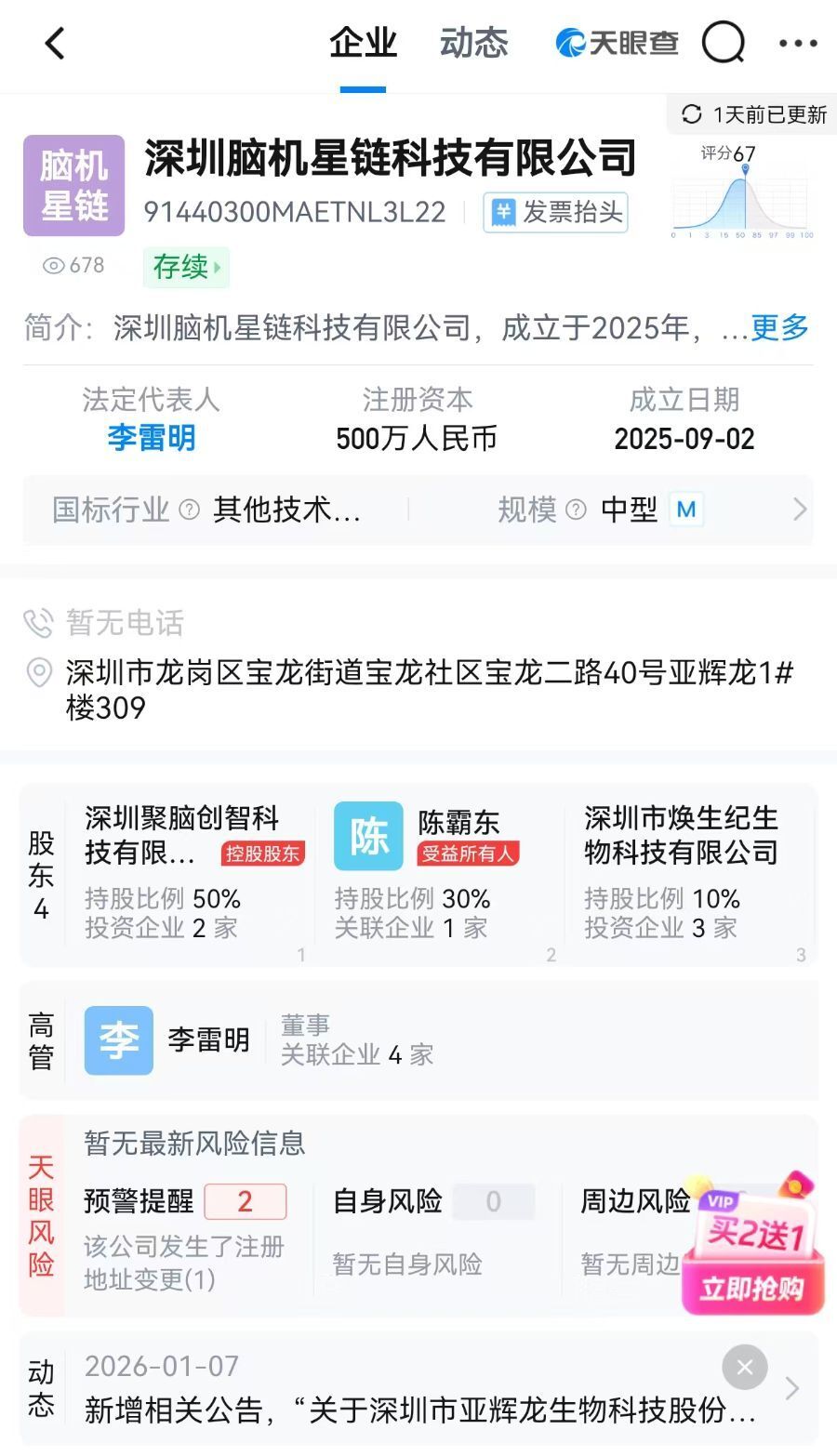Tap the 天眼查 logo
Screen dimensions: 837x1456
[616, 43]
